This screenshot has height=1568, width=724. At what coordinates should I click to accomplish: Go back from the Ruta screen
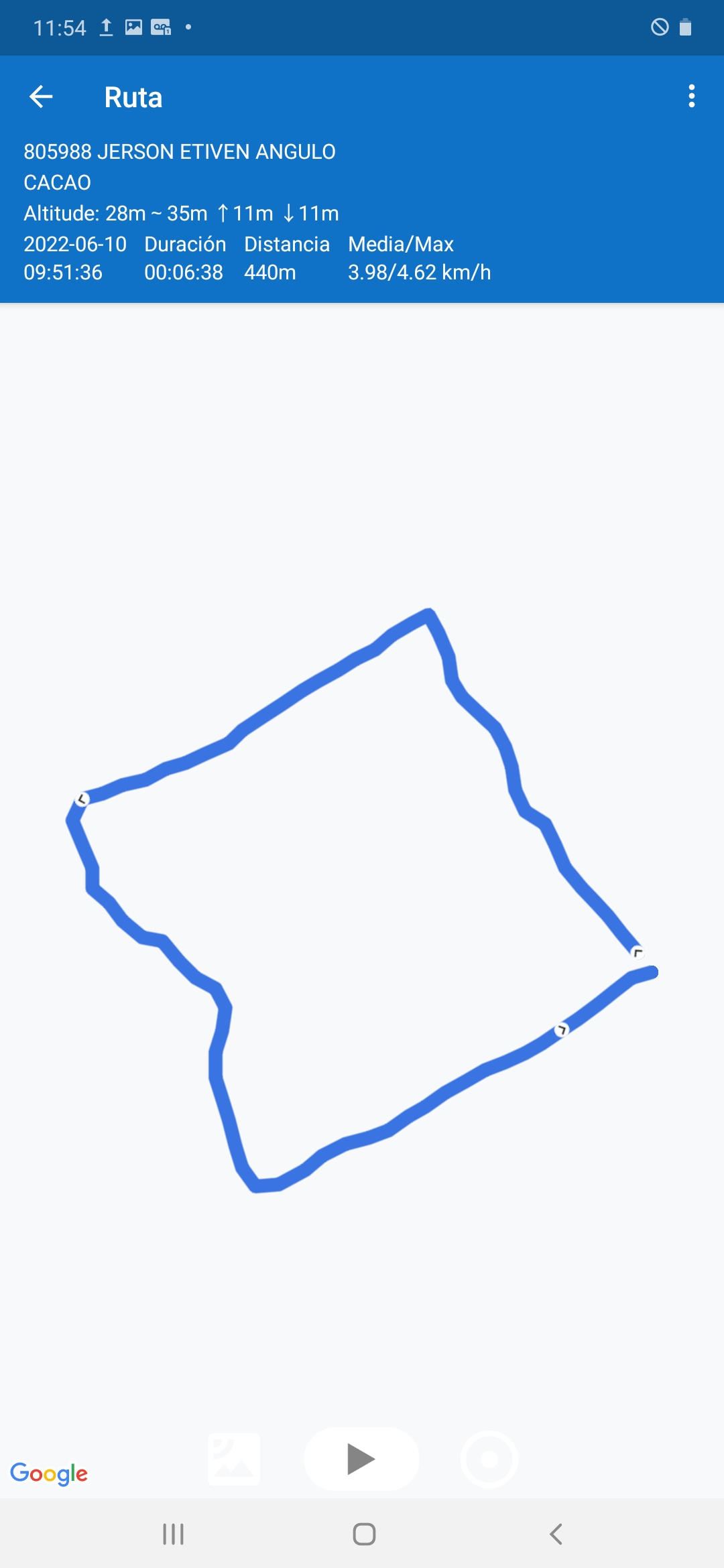click(42, 97)
